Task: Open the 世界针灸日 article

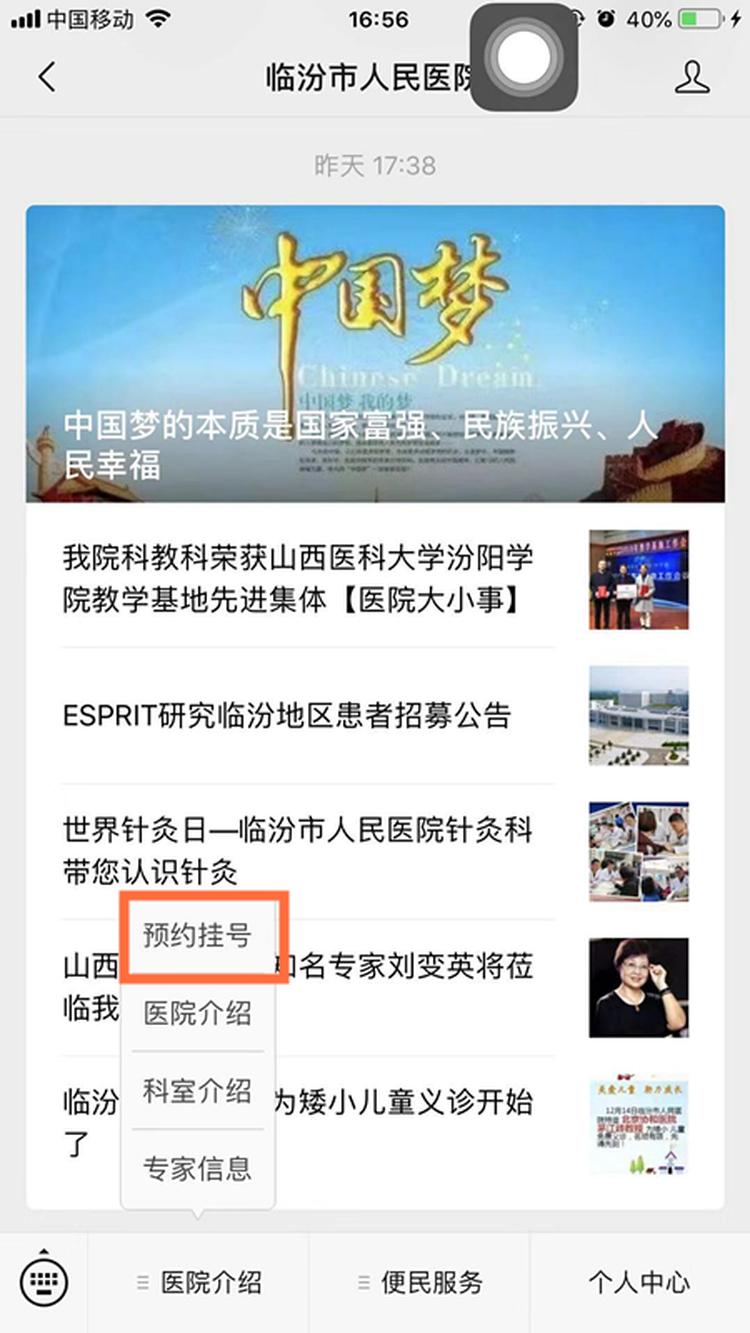Action: 375,851
